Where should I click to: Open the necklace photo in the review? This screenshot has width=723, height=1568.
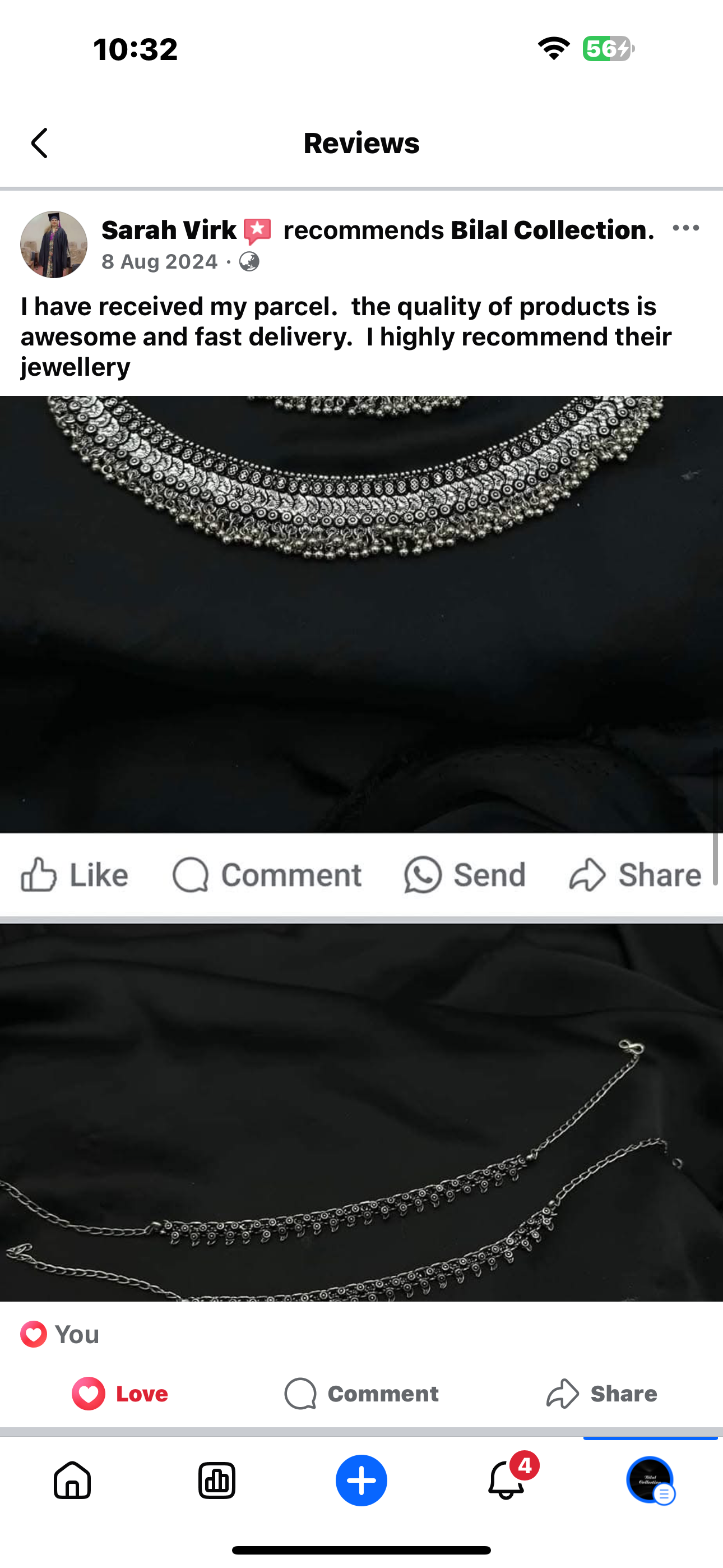pyautogui.click(x=361, y=614)
